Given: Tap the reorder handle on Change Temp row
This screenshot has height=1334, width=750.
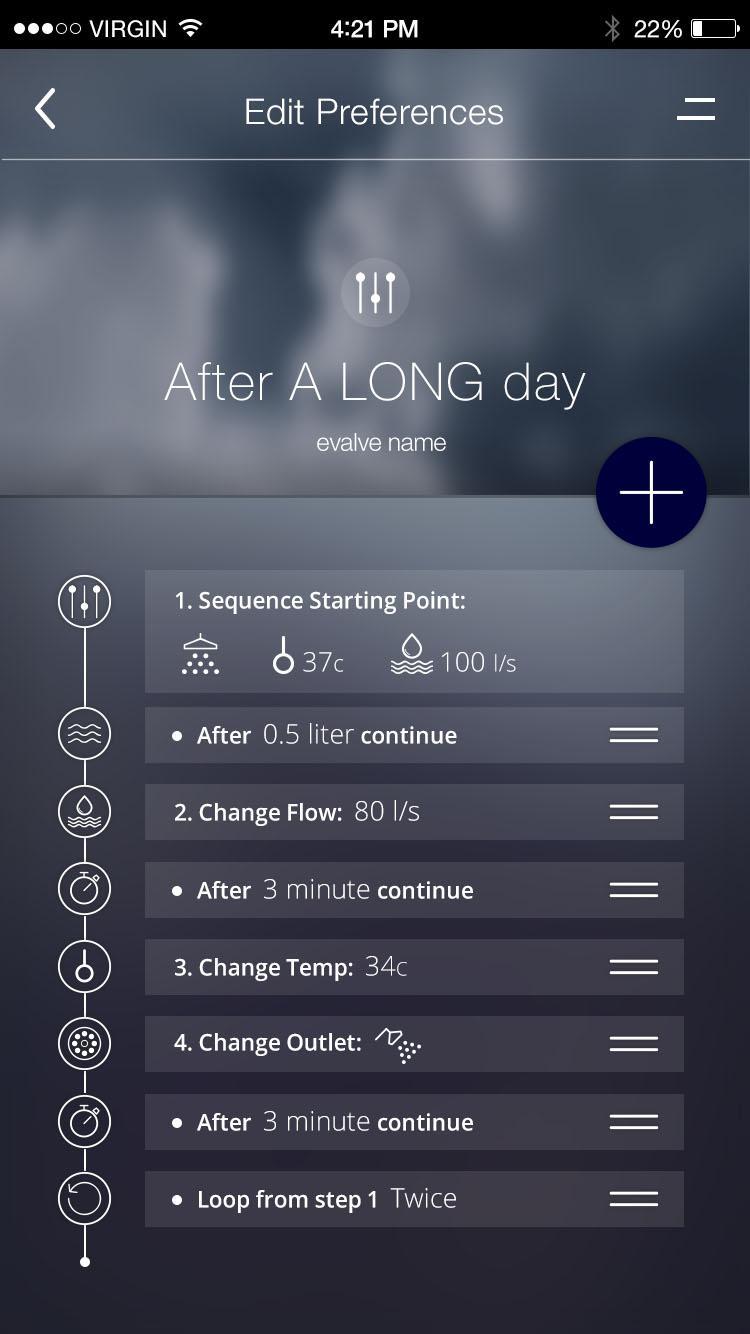Looking at the screenshot, I should [x=633, y=967].
